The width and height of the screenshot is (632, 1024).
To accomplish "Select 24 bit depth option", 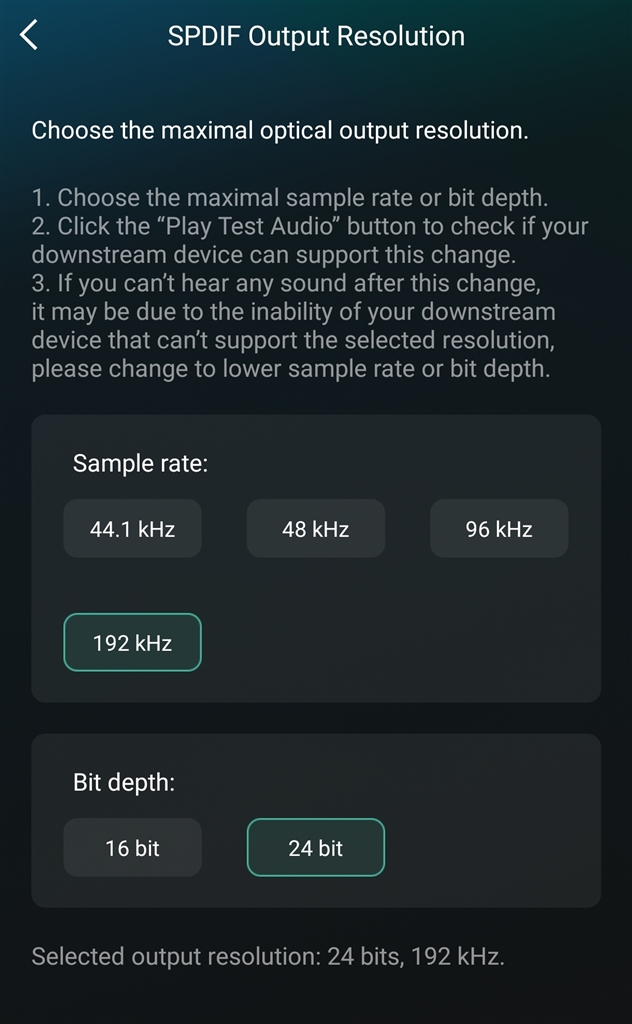I will coord(315,848).
